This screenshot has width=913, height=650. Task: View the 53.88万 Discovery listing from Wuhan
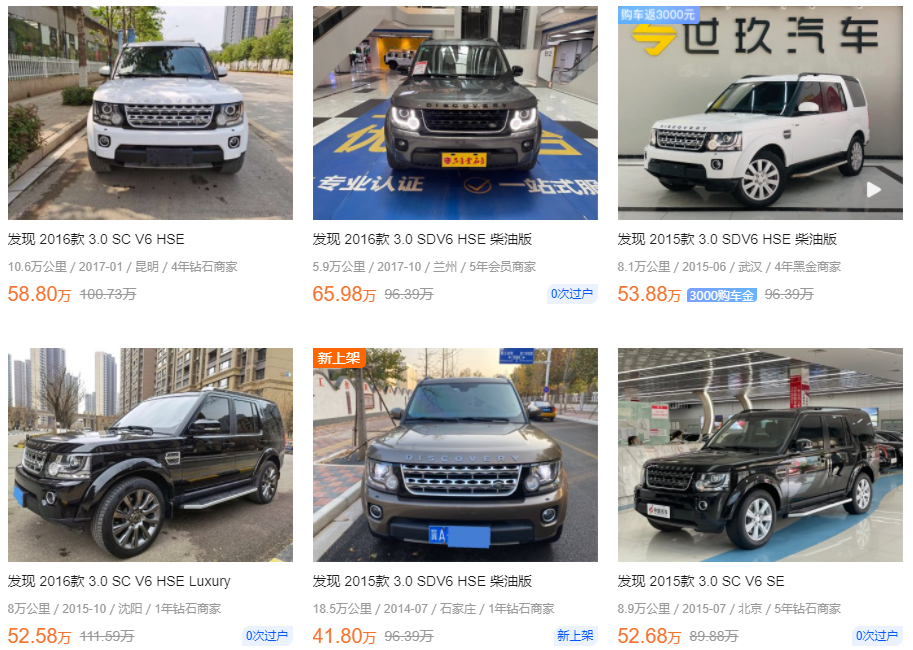coord(760,113)
